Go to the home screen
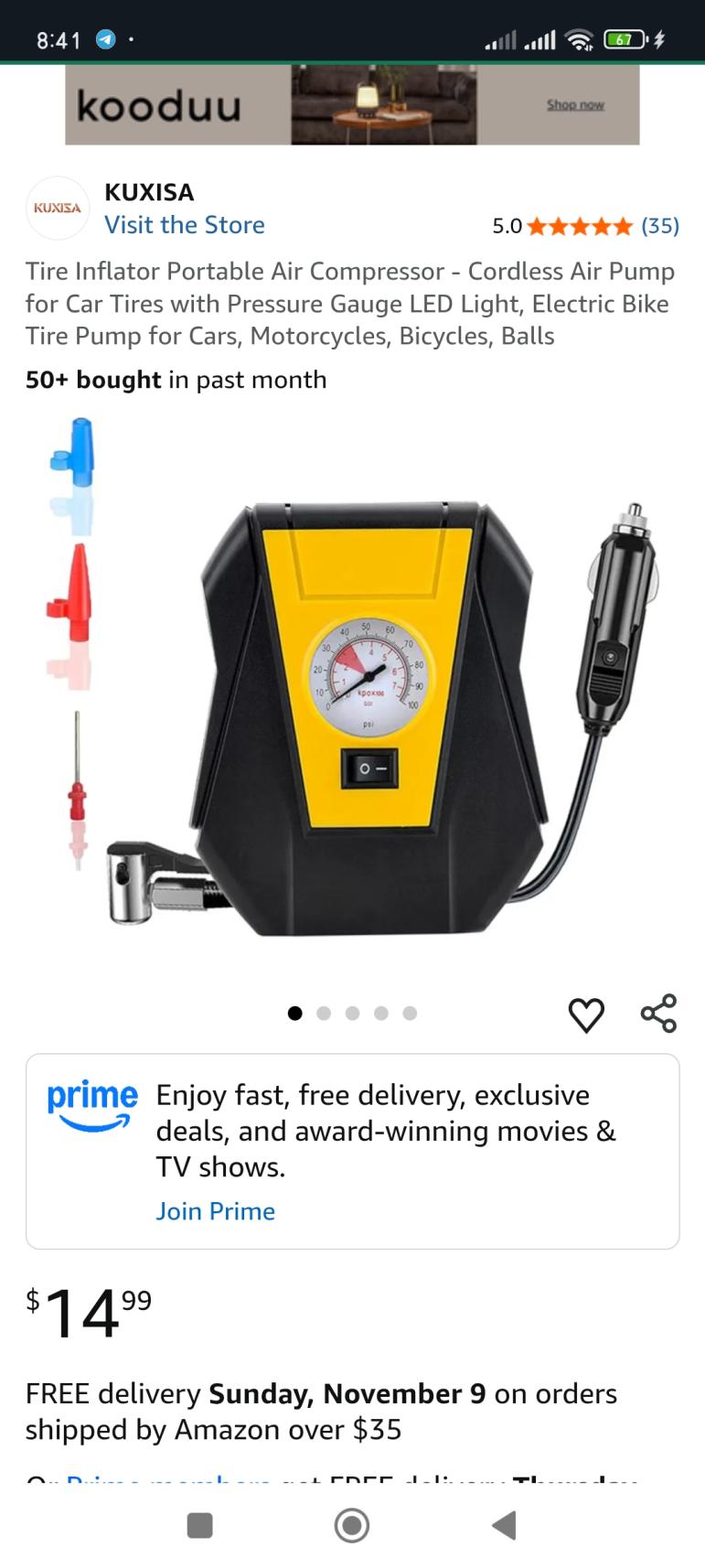 click(352, 1525)
